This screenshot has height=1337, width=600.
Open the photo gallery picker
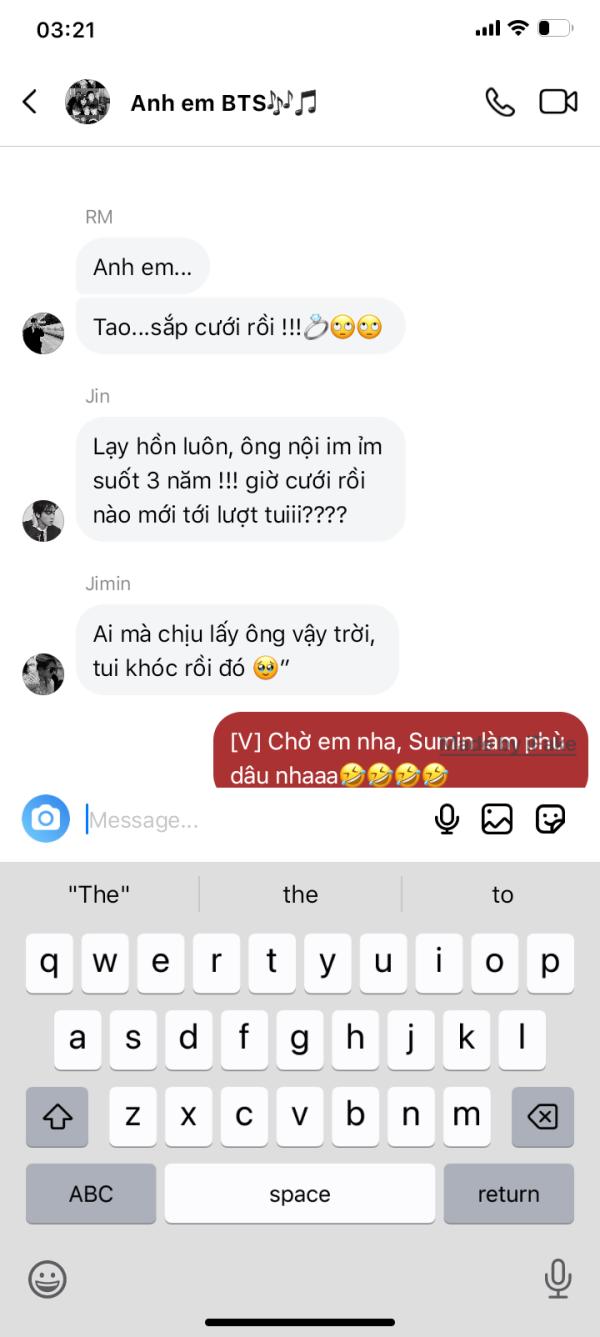tap(497, 819)
